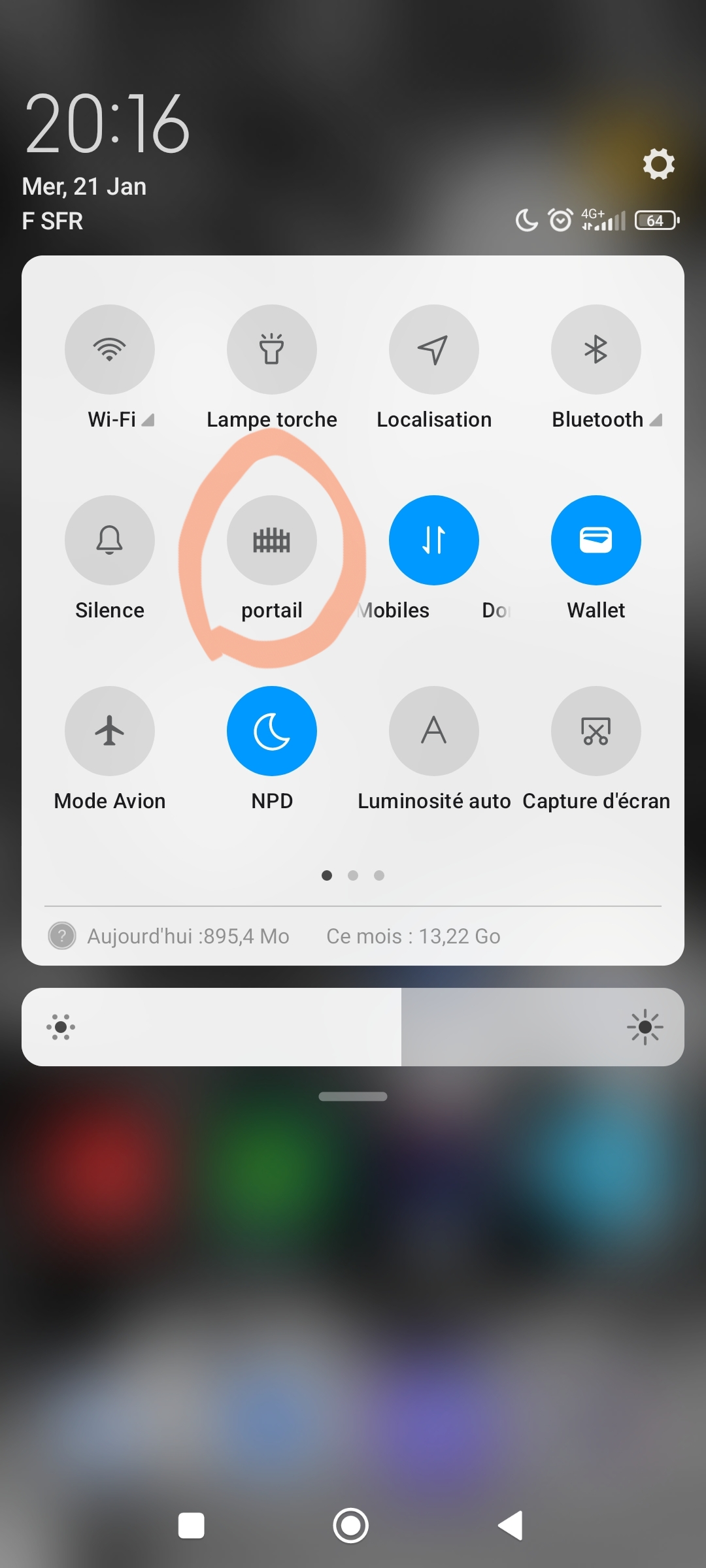Tap the portail tile

click(x=272, y=540)
